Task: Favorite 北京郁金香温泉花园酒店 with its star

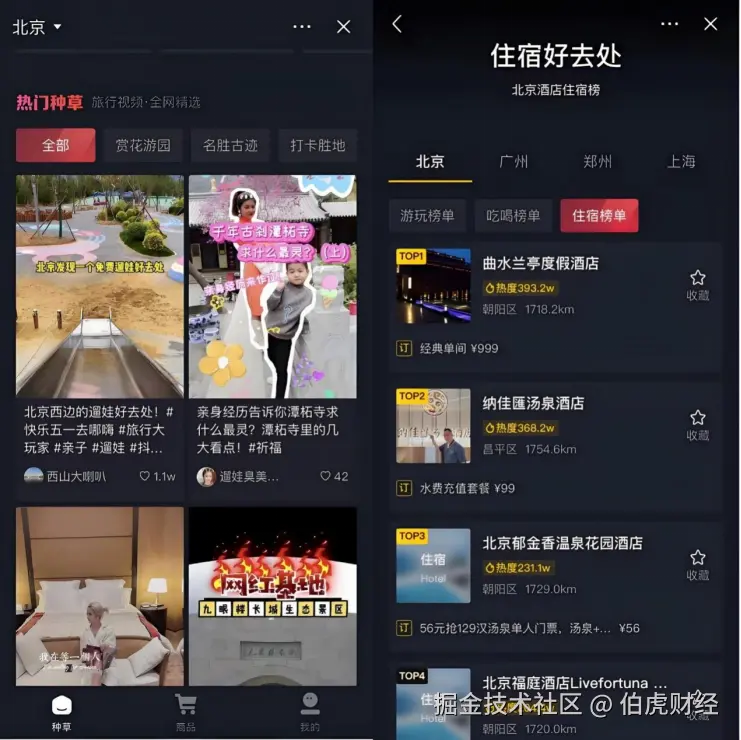Action: pos(697,558)
